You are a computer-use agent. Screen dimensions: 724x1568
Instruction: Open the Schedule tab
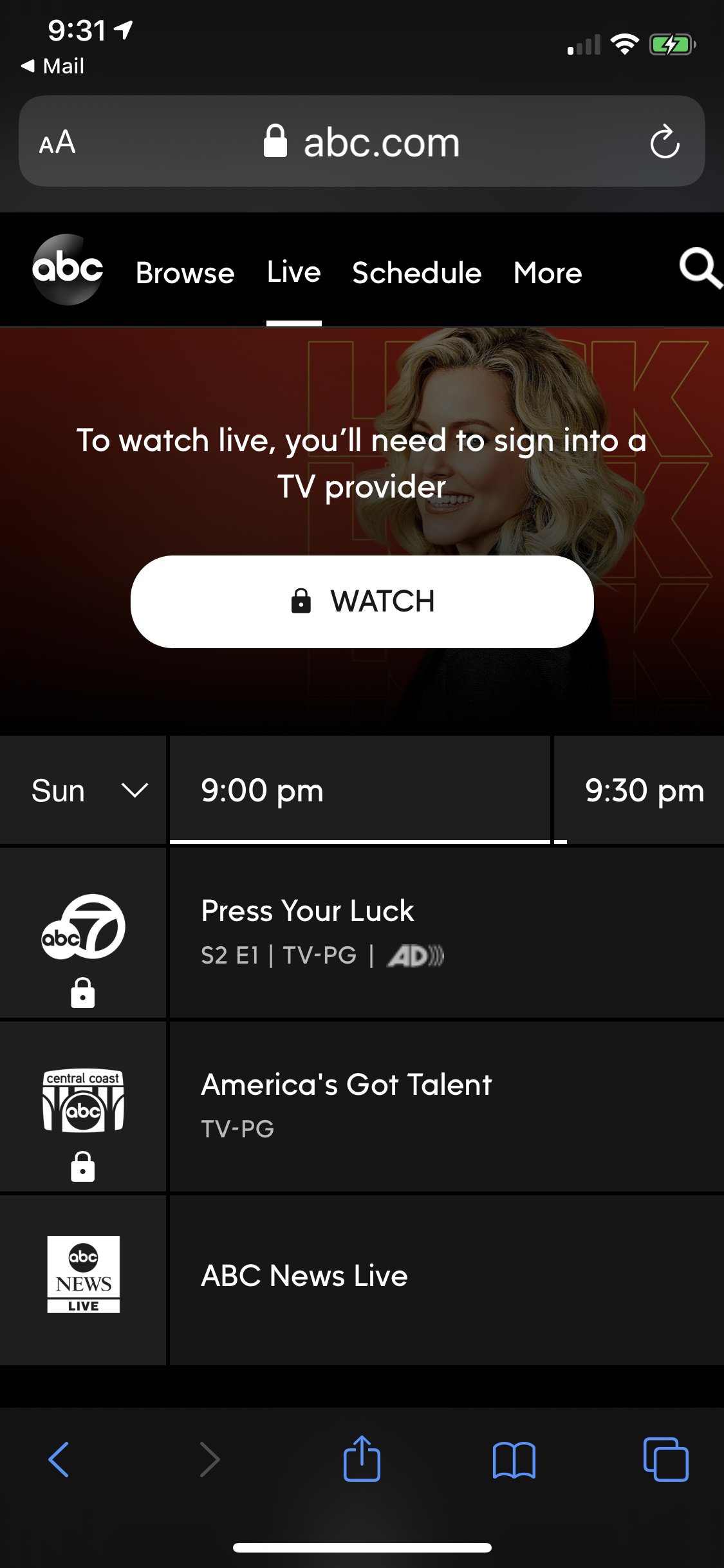tap(416, 273)
